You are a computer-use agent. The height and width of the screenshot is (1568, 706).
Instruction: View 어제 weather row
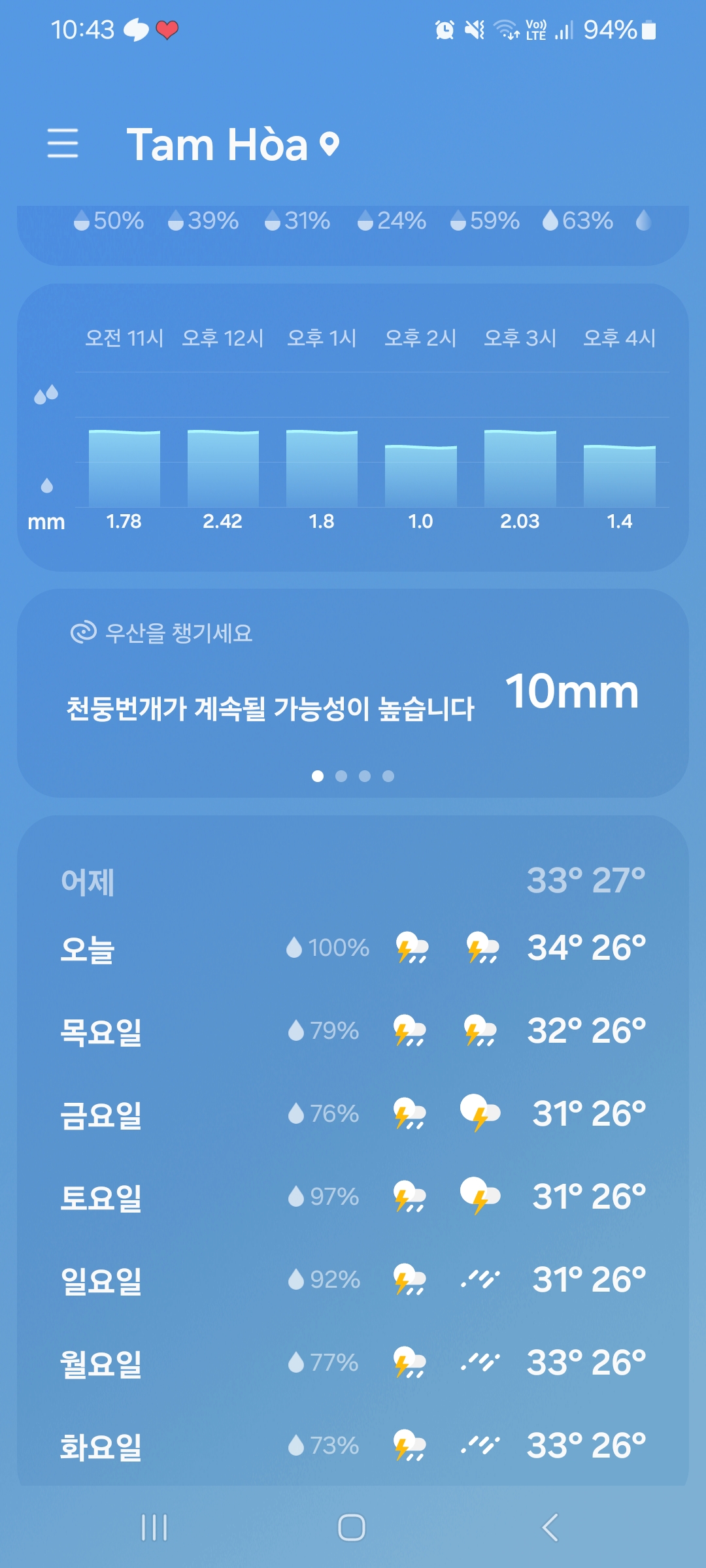[353, 881]
